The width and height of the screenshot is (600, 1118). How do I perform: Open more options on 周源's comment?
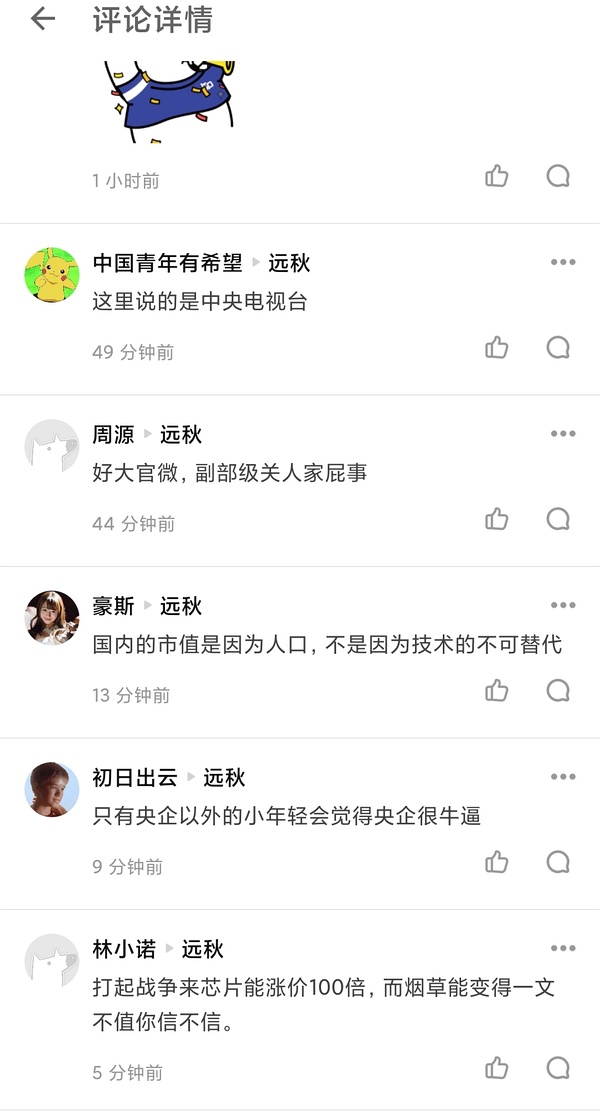pos(563,434)
